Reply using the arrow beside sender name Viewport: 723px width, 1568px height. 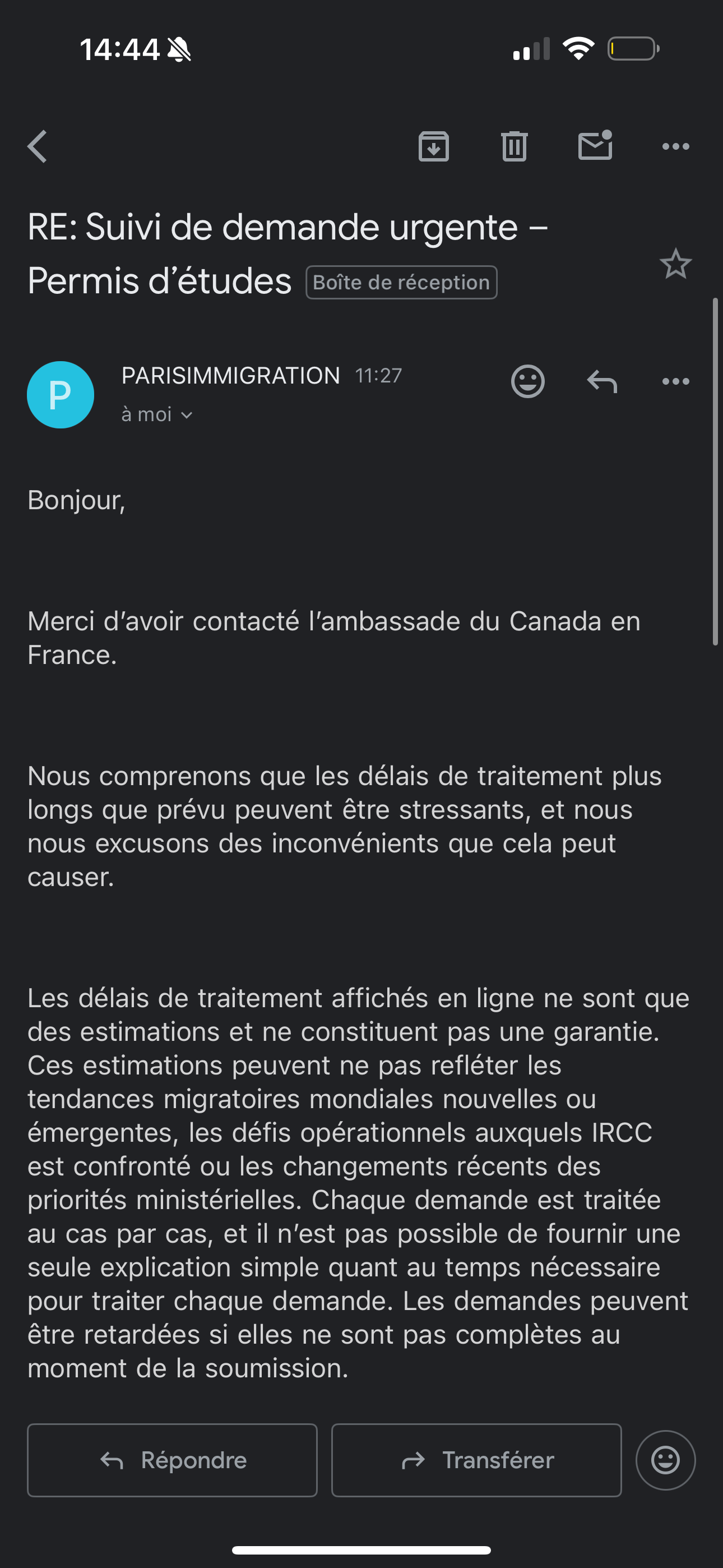pos(602,382)
